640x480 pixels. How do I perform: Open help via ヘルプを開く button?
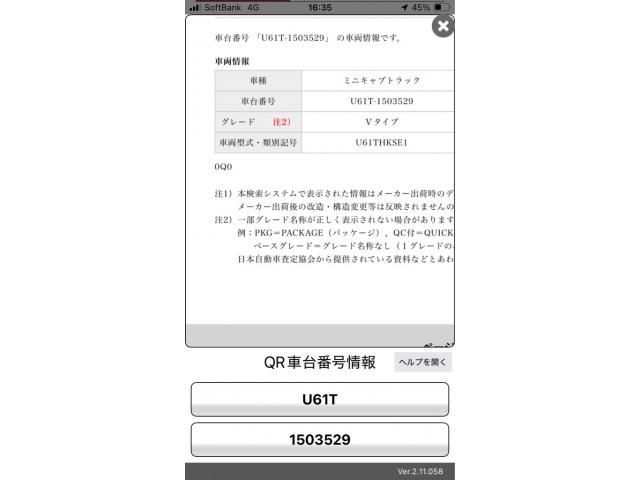tap(422, 362)
